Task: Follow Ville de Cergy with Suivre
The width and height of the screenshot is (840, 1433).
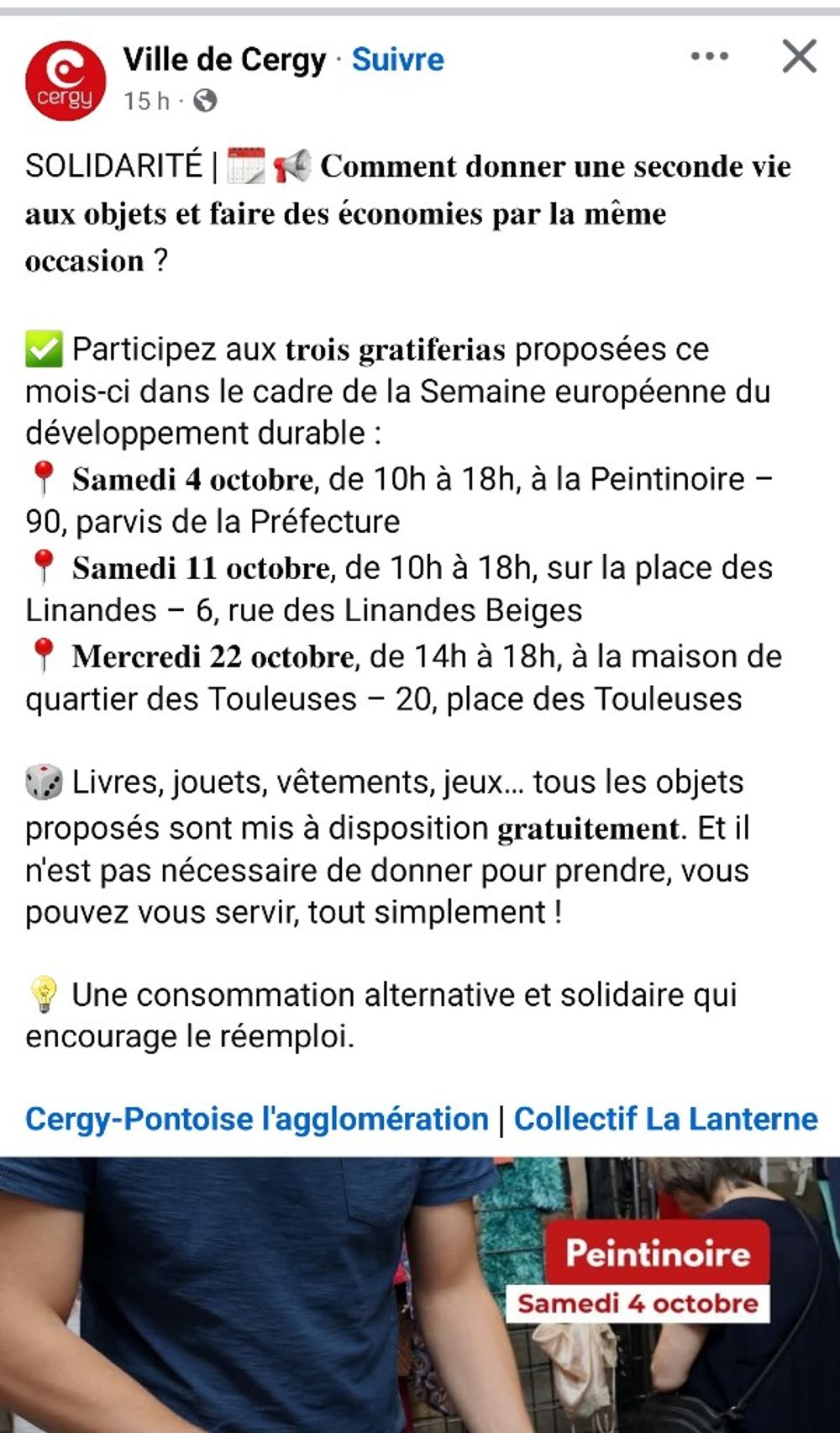Action: [397, 60]
